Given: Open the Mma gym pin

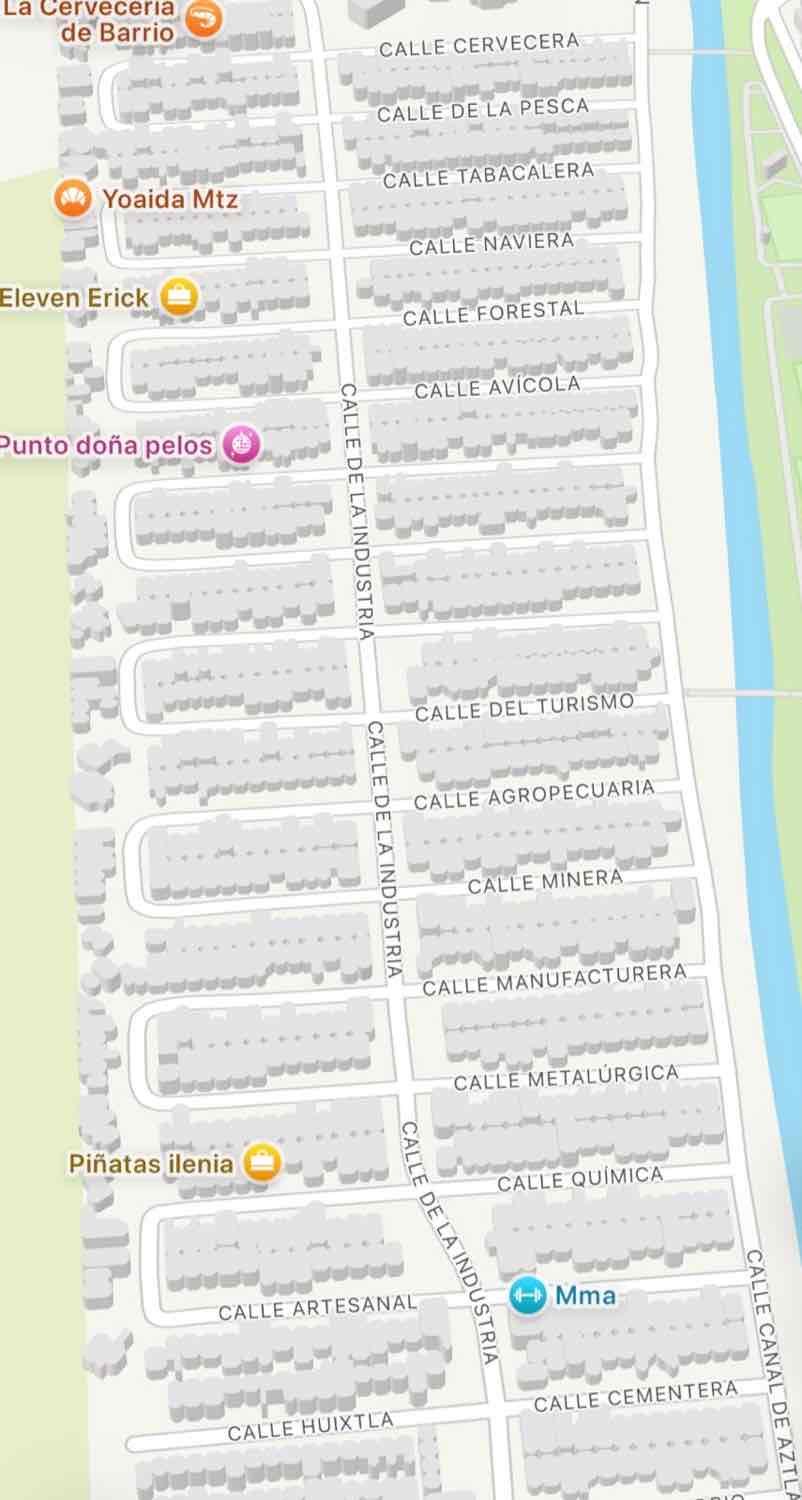Looking at the screenshot, I should coord(526,1296).
